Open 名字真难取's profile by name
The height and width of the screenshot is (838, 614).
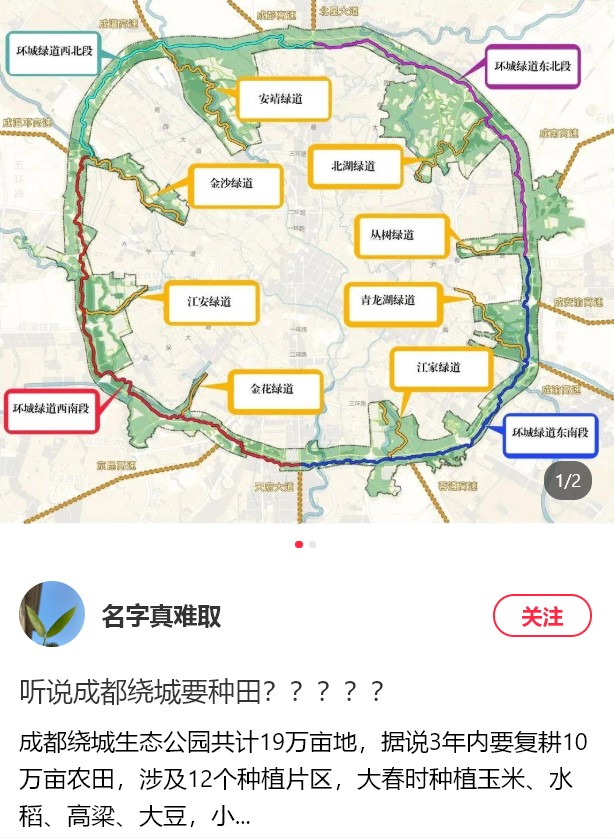pyautogui.click(x=161, y=616)
